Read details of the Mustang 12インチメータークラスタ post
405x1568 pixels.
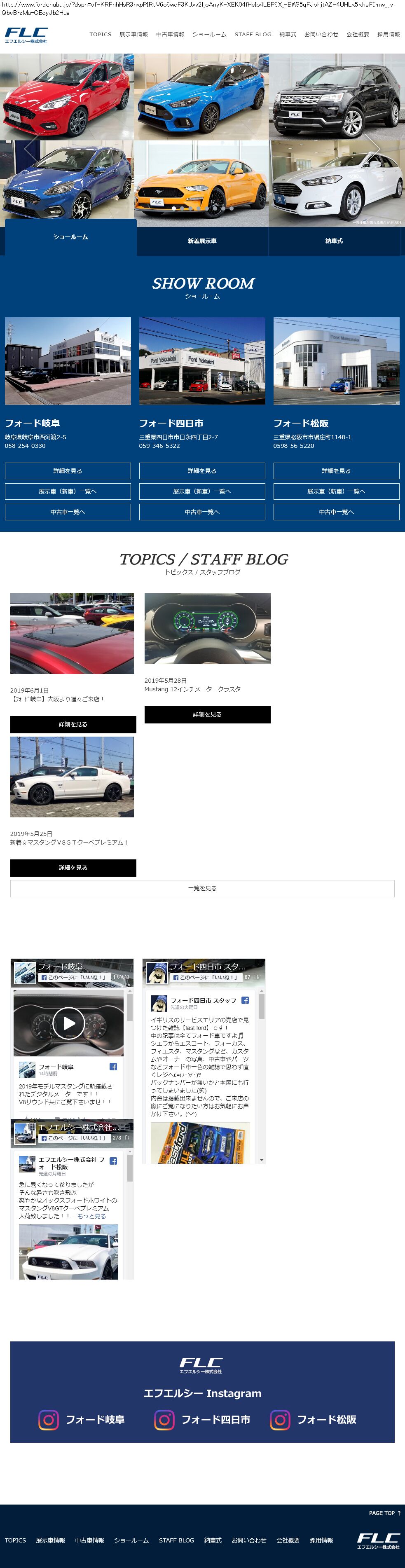[x=207, y=715]
